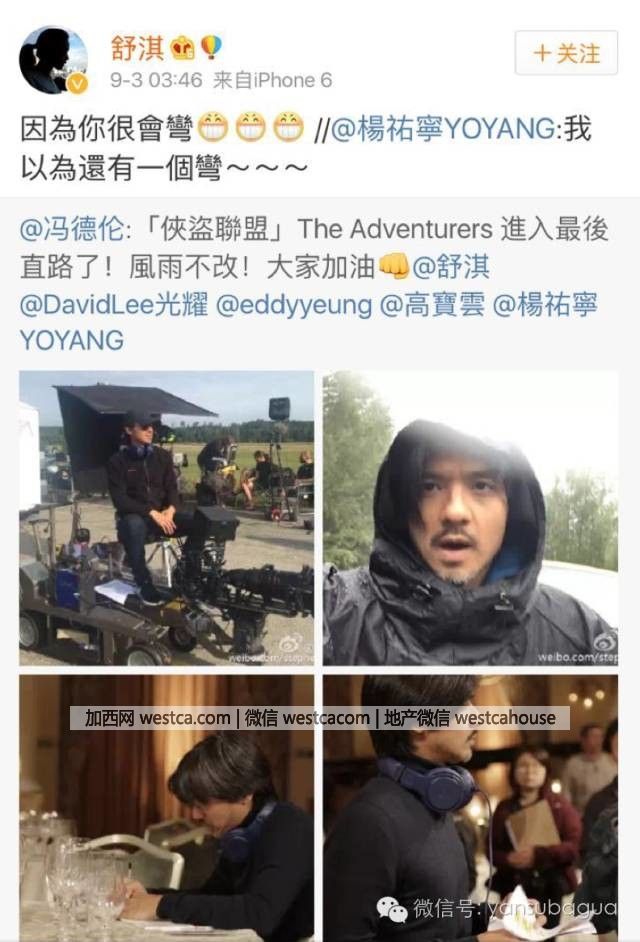View photo of man writing at the table
640x942 pixels.
[x=166, y=808]
